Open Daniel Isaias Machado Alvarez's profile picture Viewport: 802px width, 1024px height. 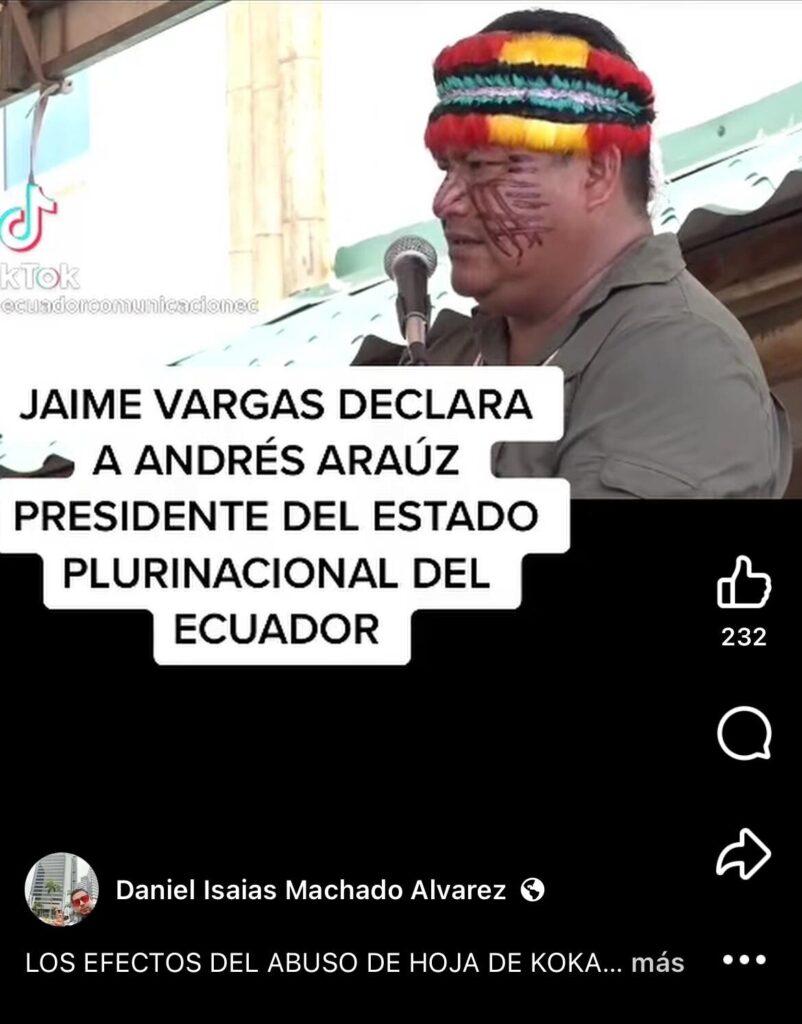tap(61, 889)
